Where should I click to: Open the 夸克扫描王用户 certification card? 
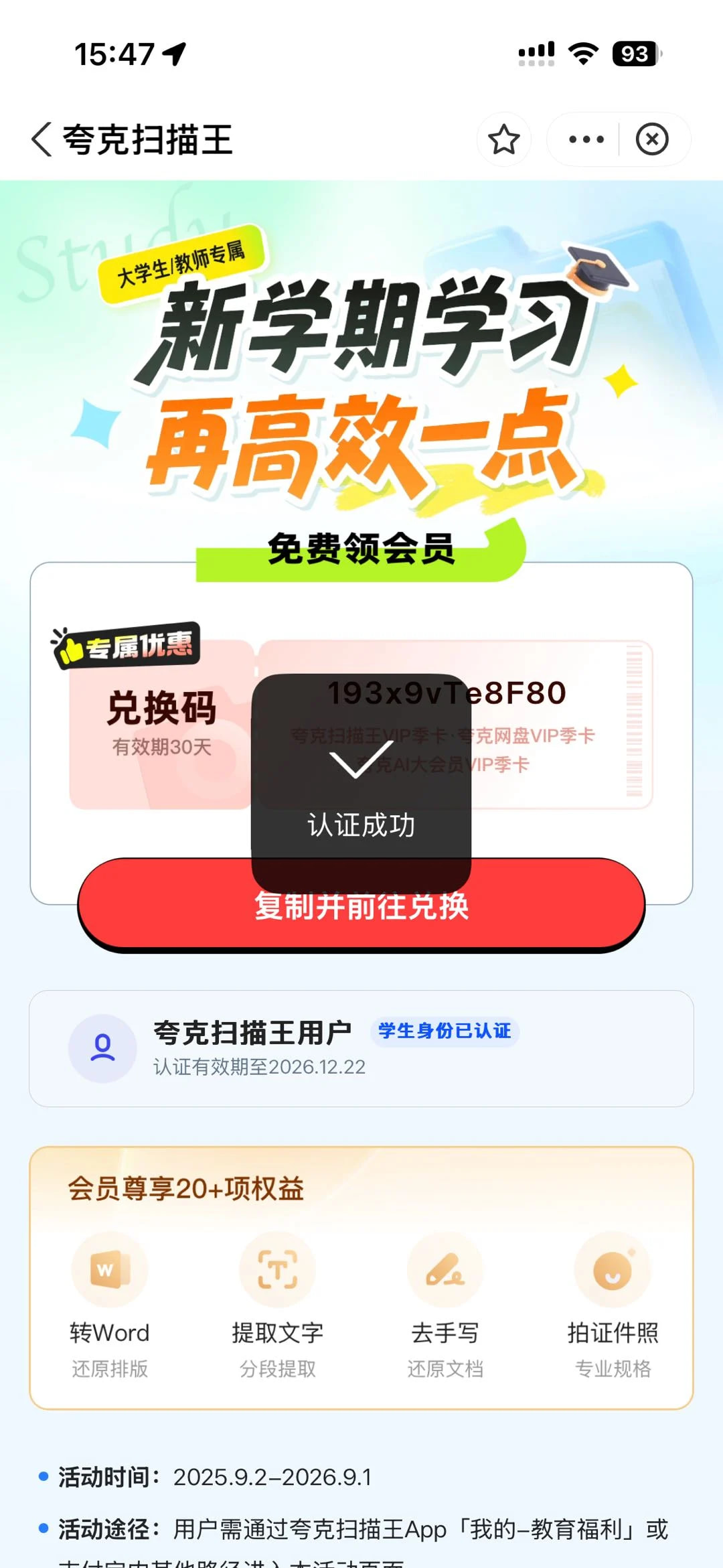pos(361,1048)
